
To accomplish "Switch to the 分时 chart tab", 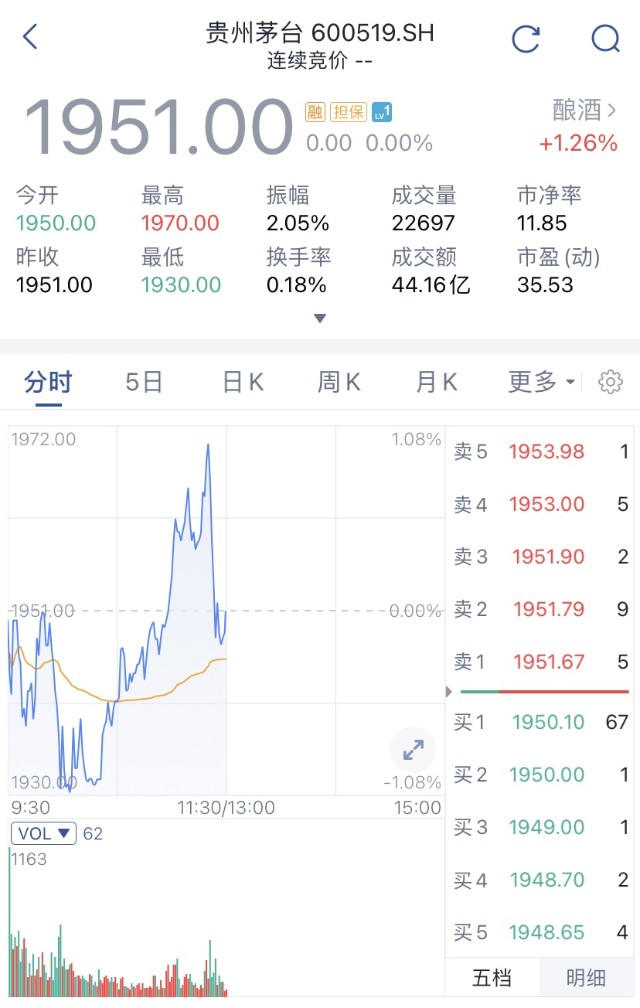I will point(48,382).
